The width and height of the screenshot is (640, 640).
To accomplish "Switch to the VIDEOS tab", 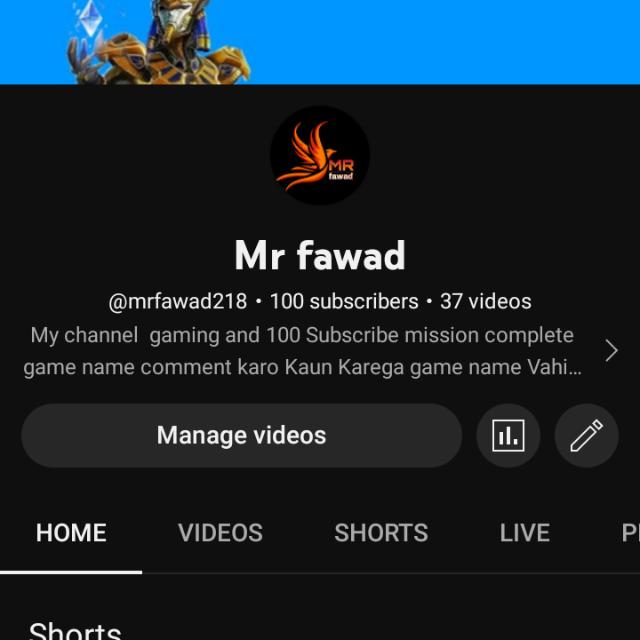I will (220, 533).
